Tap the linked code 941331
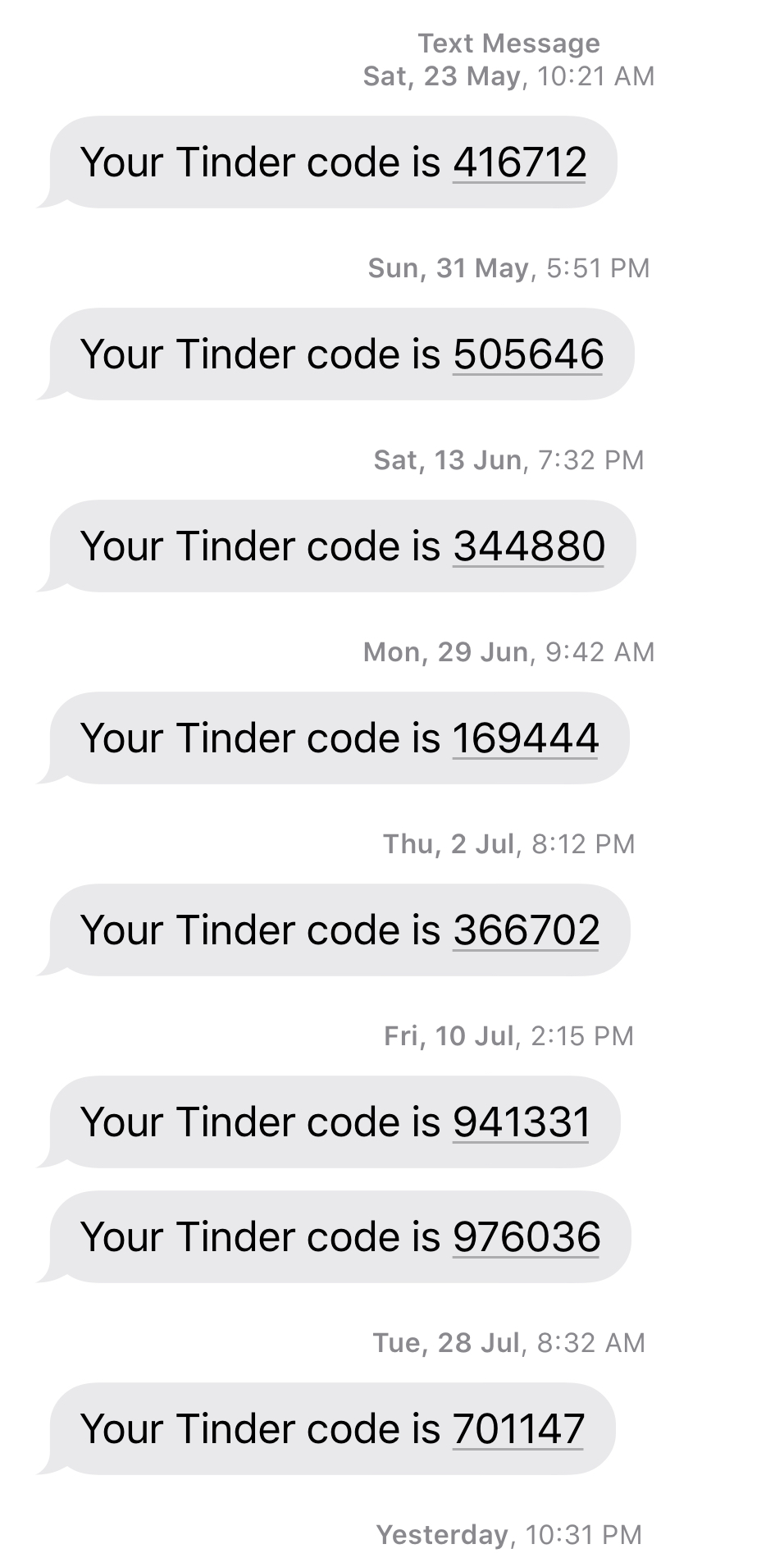The height and width of the screenshot is (1567, 784). [522, 1122]
